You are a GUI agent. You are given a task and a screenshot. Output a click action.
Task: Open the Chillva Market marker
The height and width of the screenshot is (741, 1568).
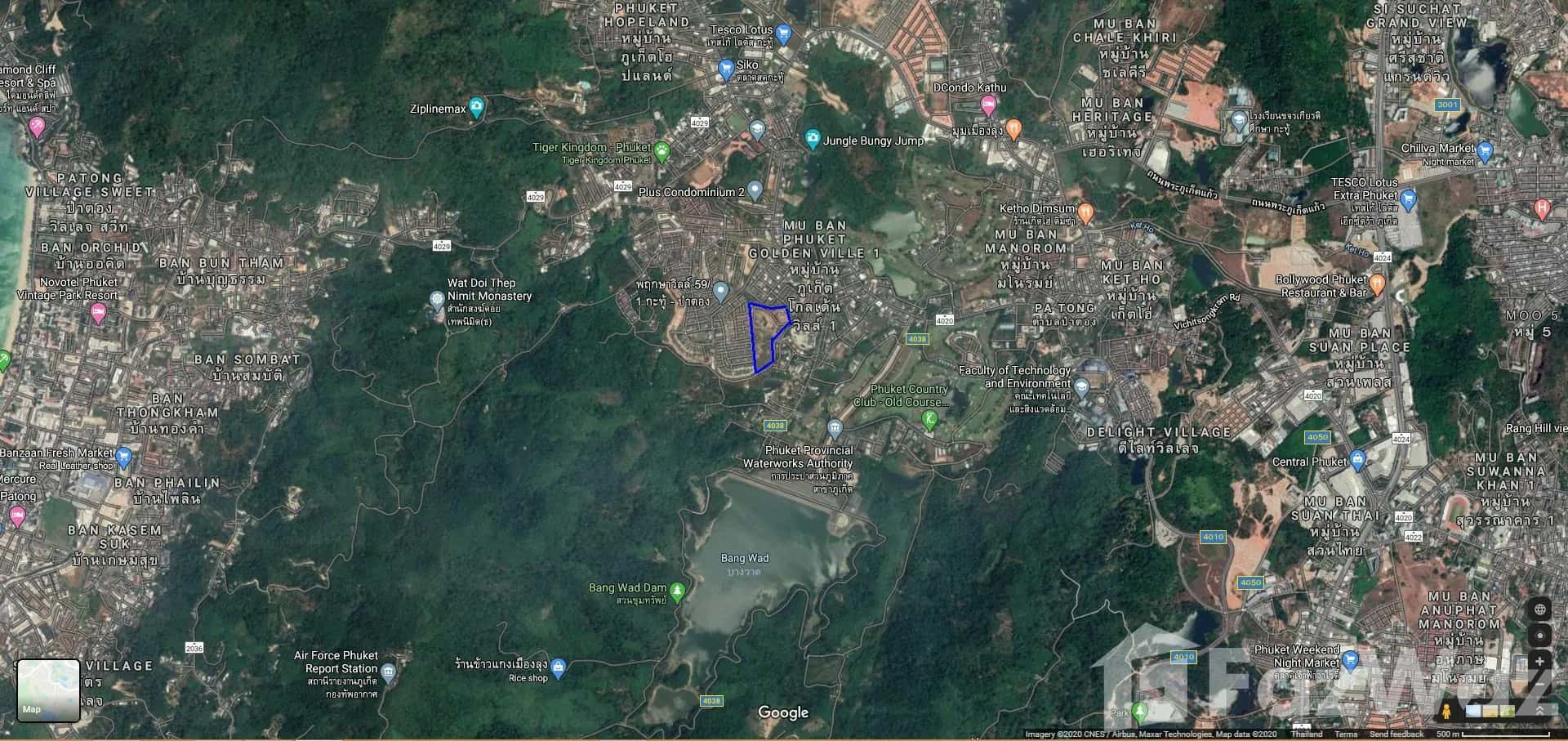coord(1485,151)
